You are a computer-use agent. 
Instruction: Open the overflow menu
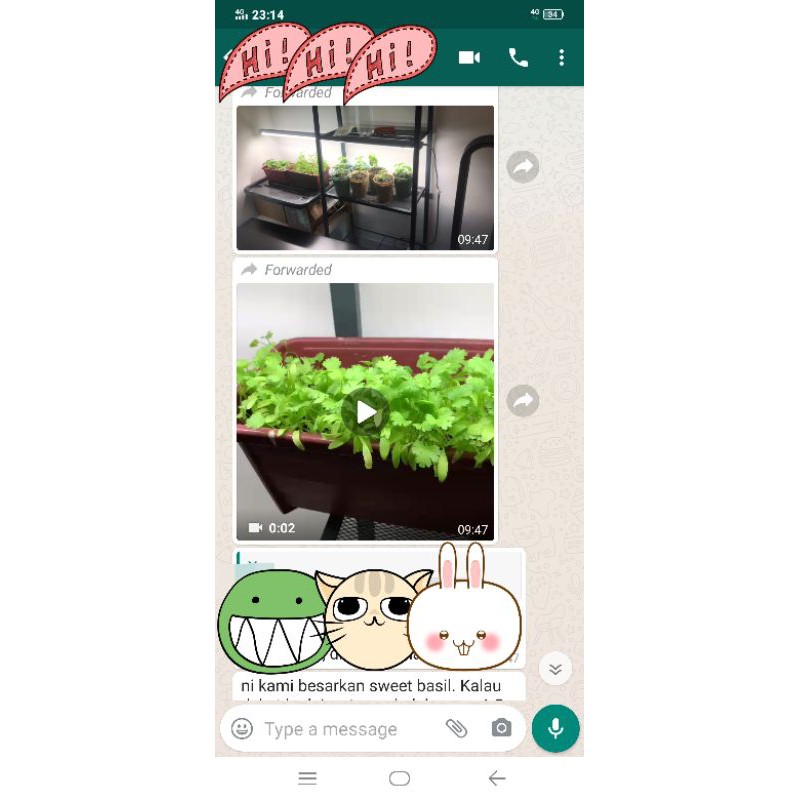tap(561, 58)
